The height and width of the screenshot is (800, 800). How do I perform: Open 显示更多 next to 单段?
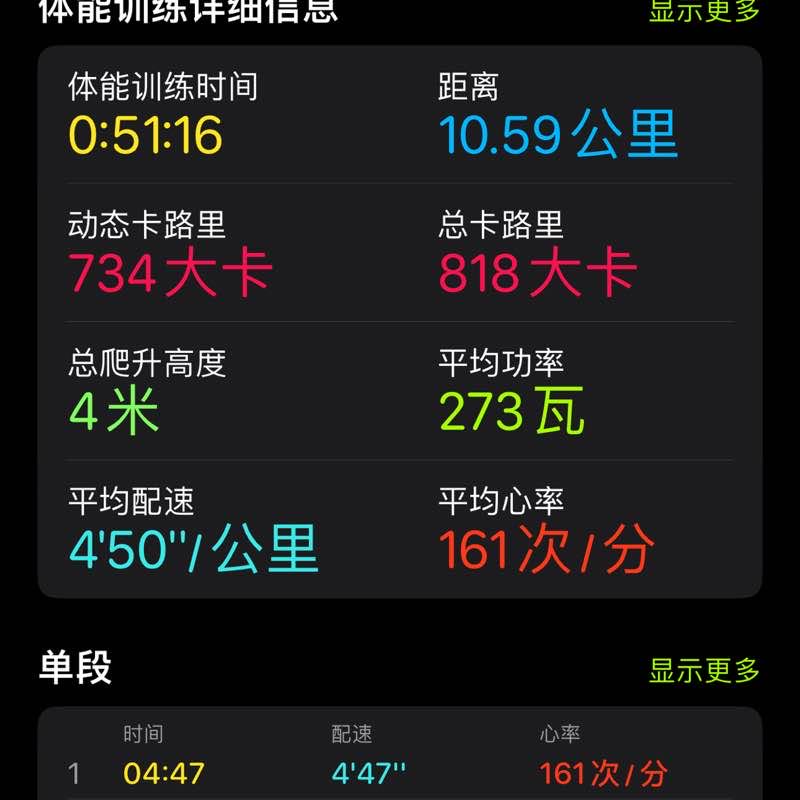(704, 670)
